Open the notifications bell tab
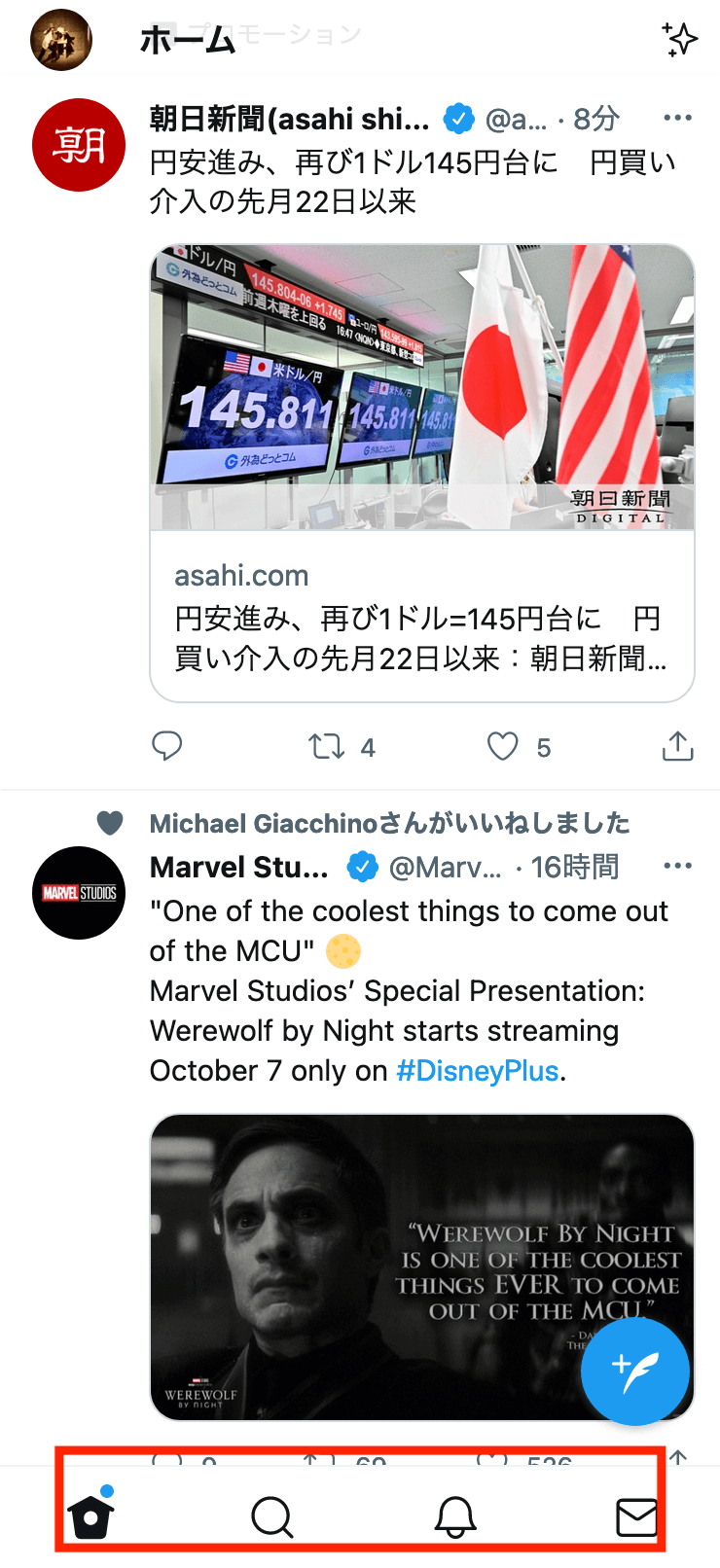This screenshot has width=720, height=1568. click(454, 1515)
